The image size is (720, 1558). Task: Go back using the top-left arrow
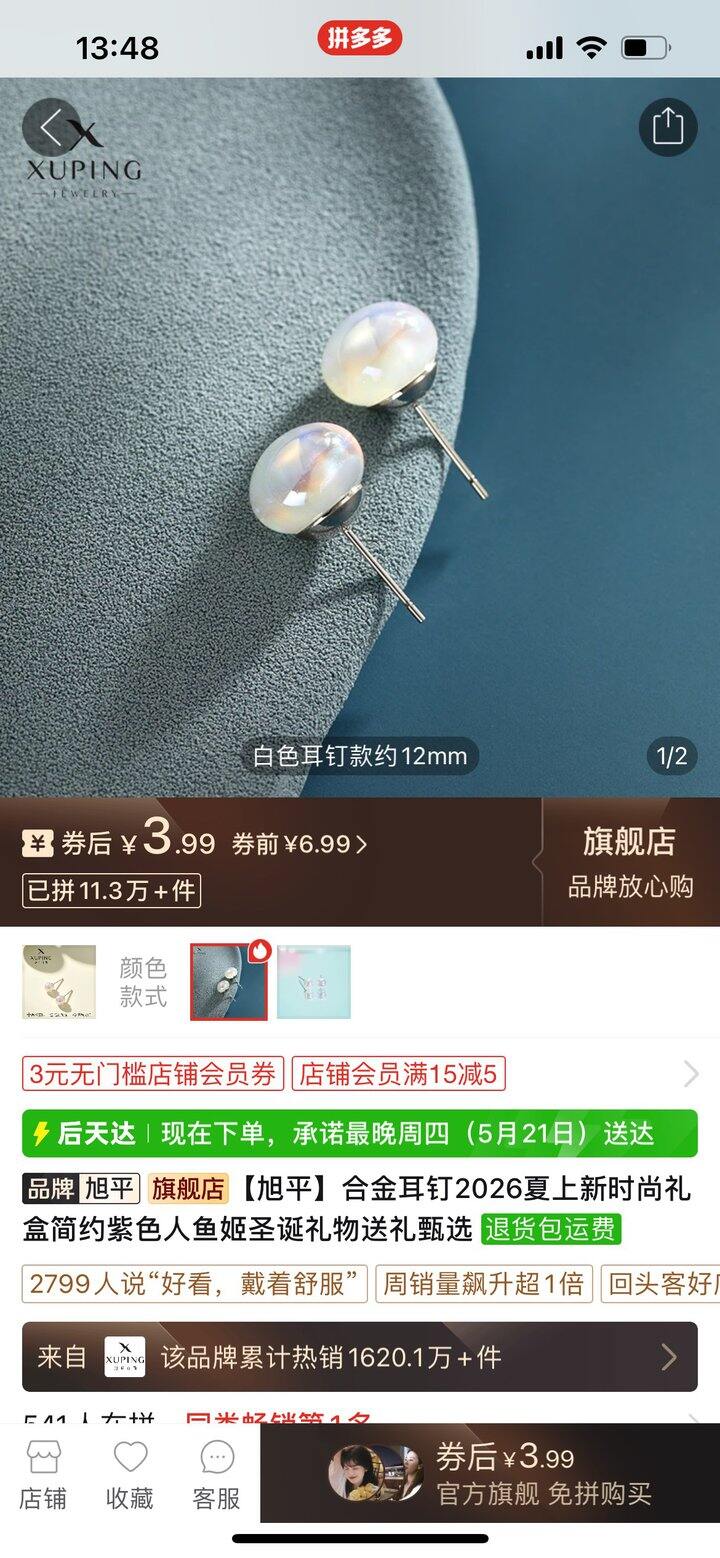(51, 127)
